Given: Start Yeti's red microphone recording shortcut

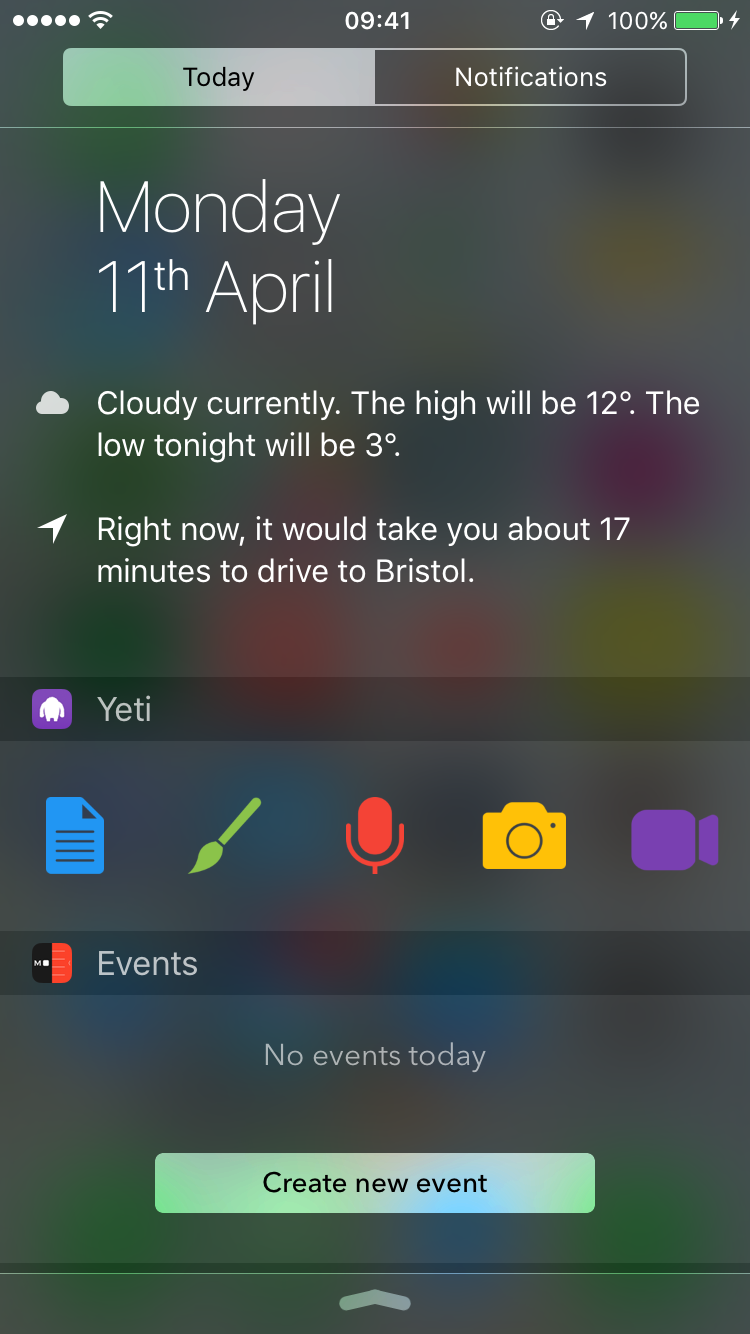Looking at the screenshot, I should (375, 836).
